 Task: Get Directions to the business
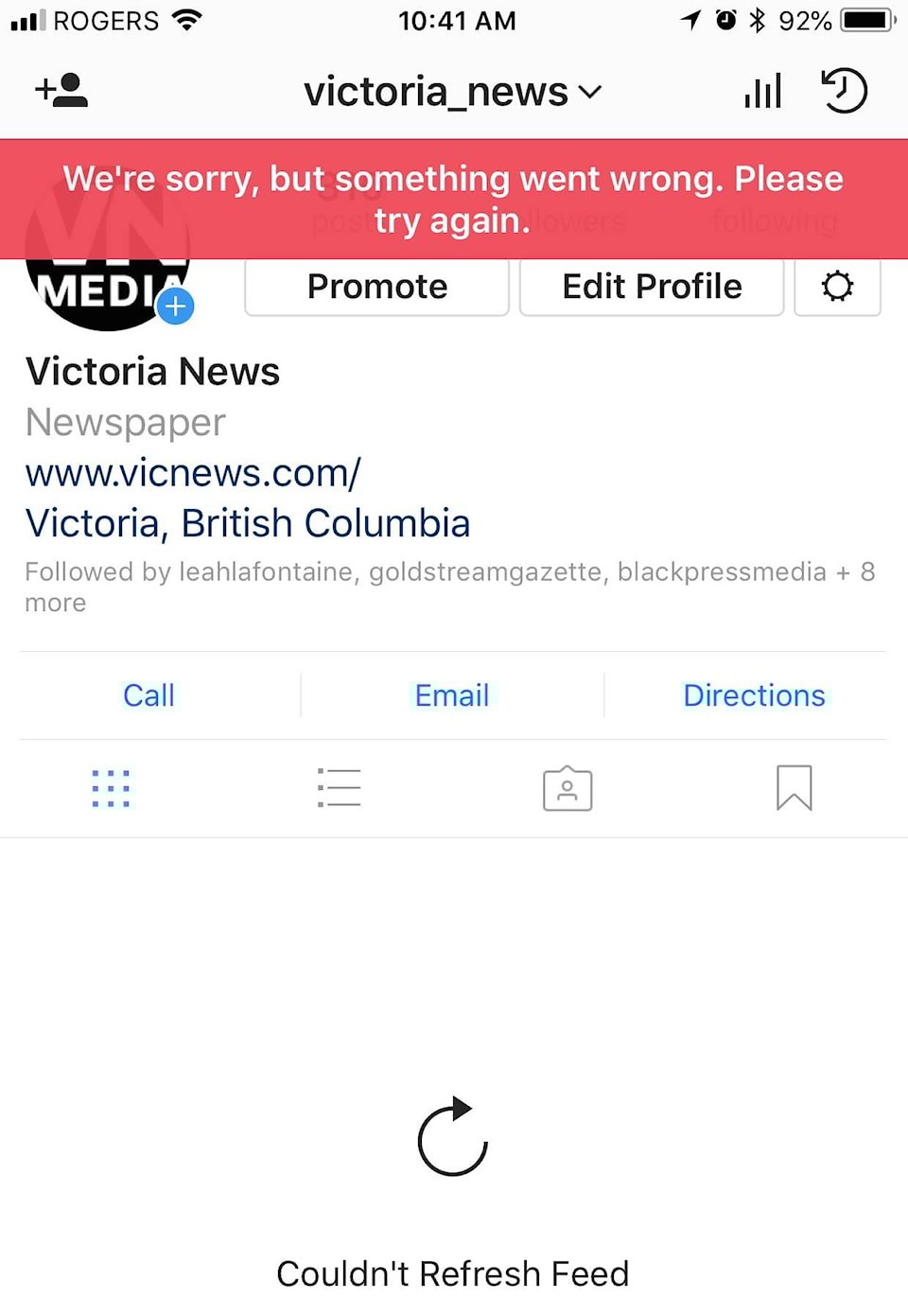click(754, 695)
